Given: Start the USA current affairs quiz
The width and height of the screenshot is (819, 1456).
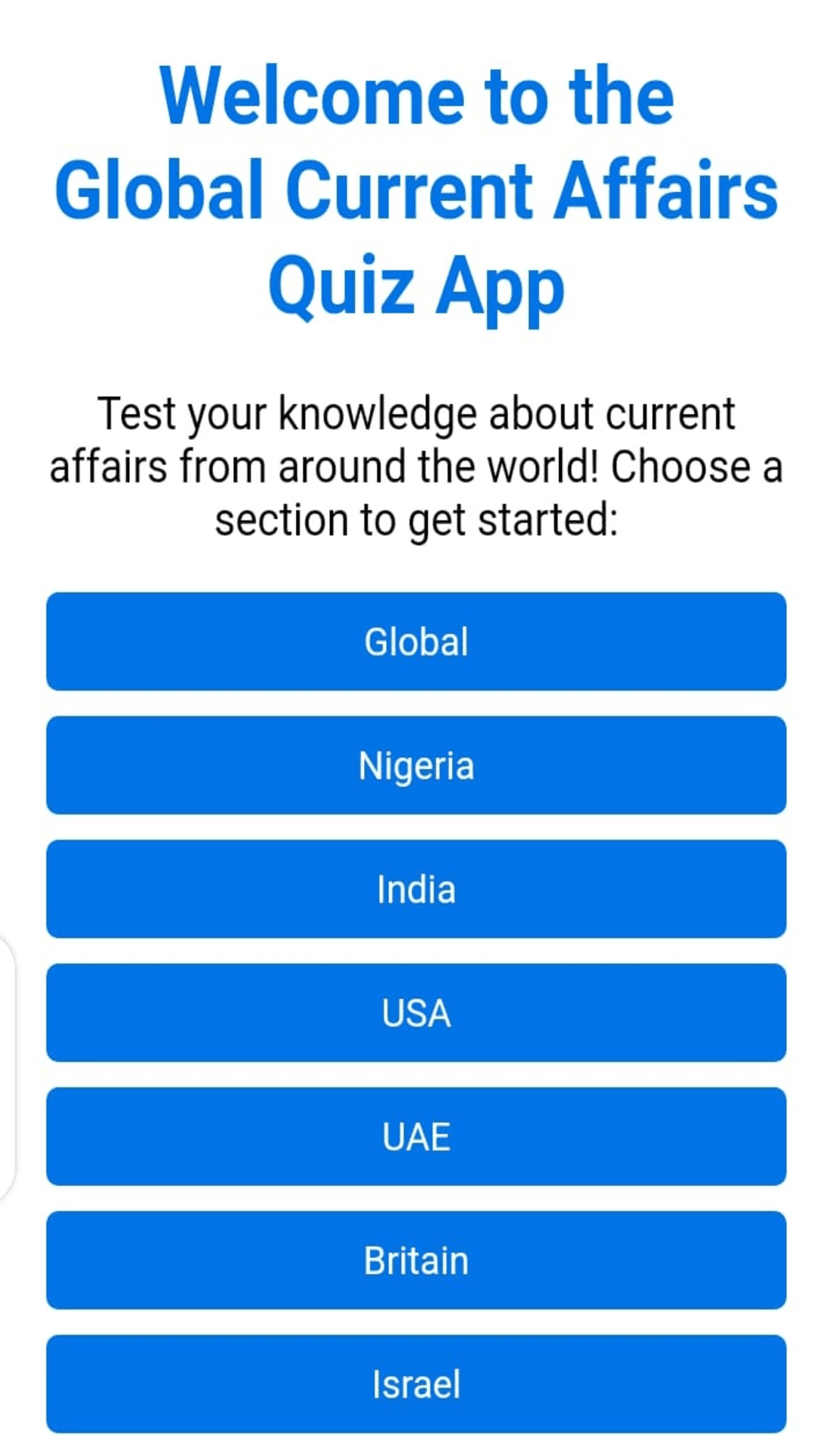Looking at the screenshot, I should click(416, 1012).
